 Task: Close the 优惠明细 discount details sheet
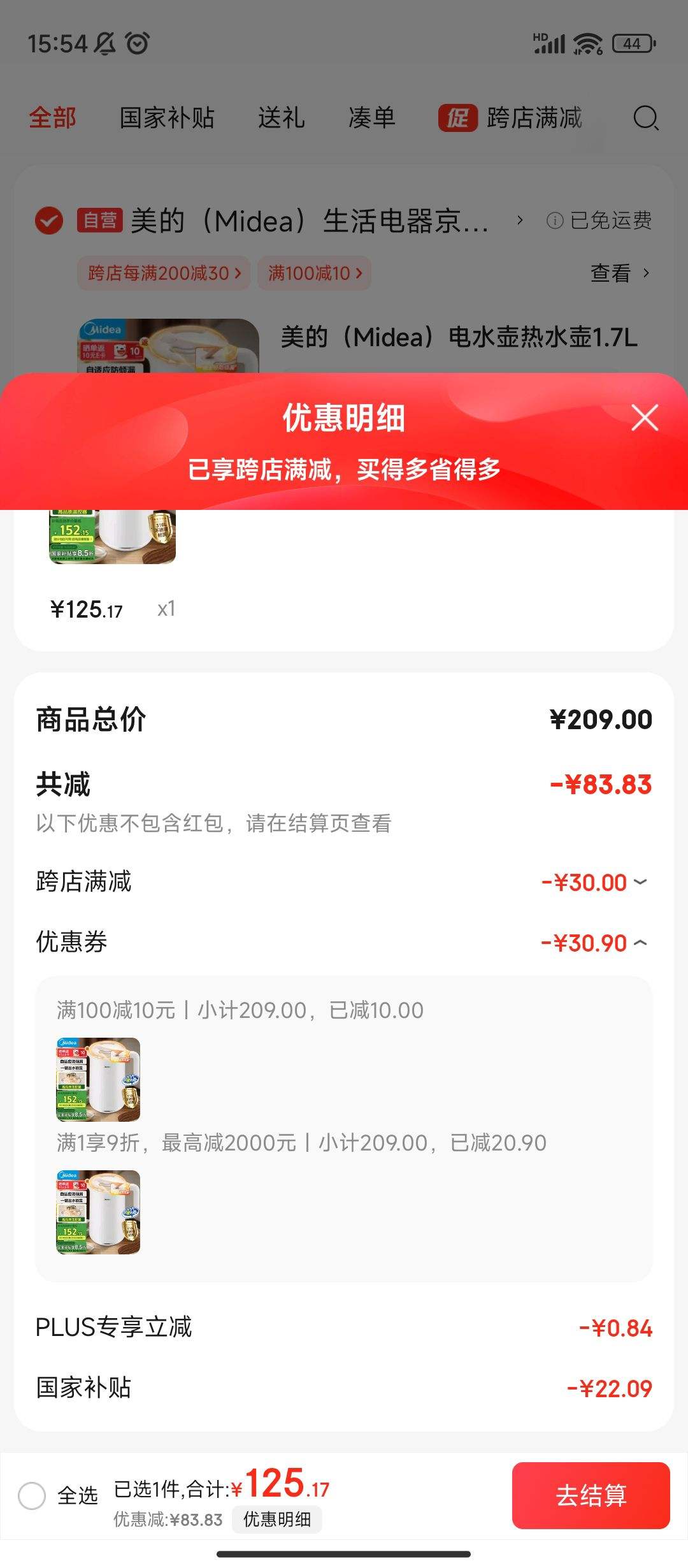click(645, 418)
